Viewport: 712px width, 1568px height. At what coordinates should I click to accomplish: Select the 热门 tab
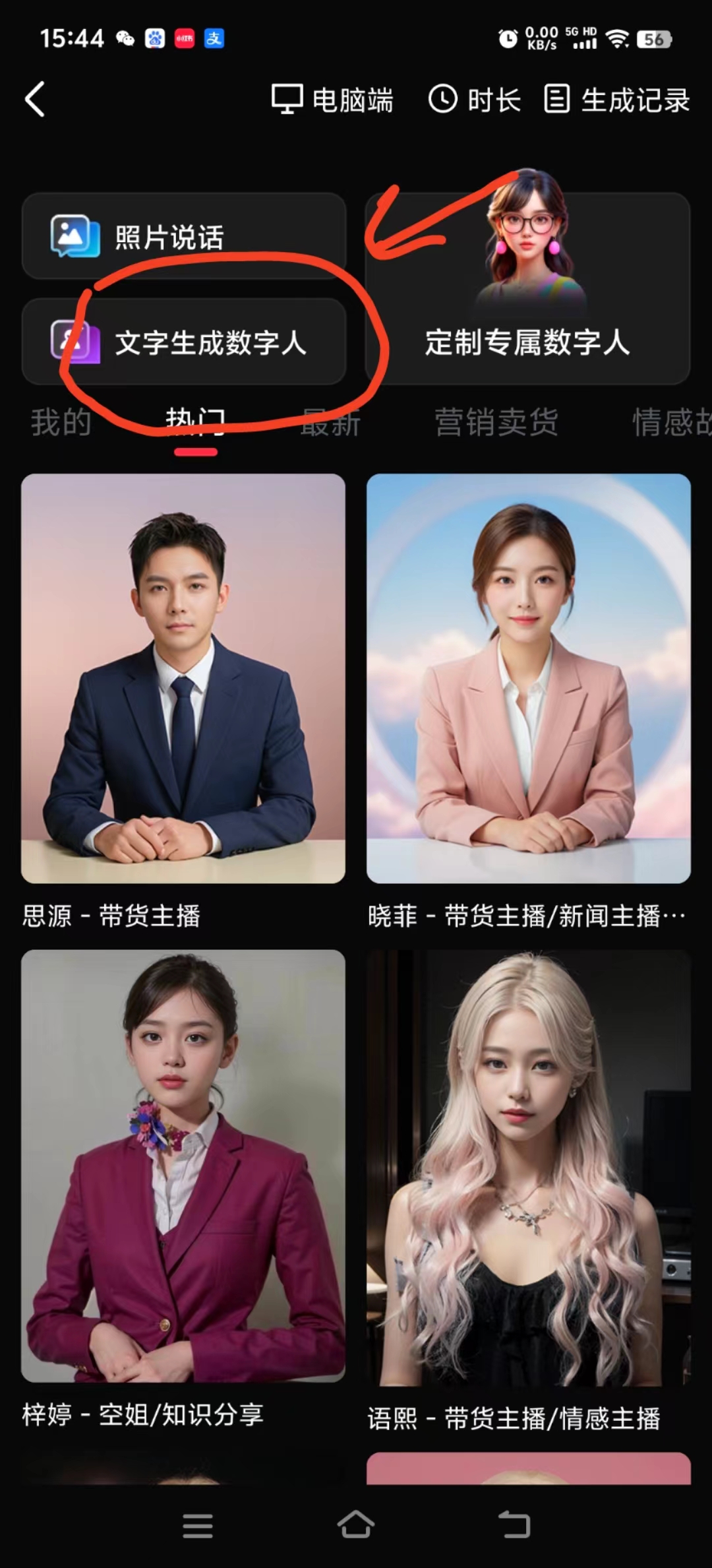[196, 422]
